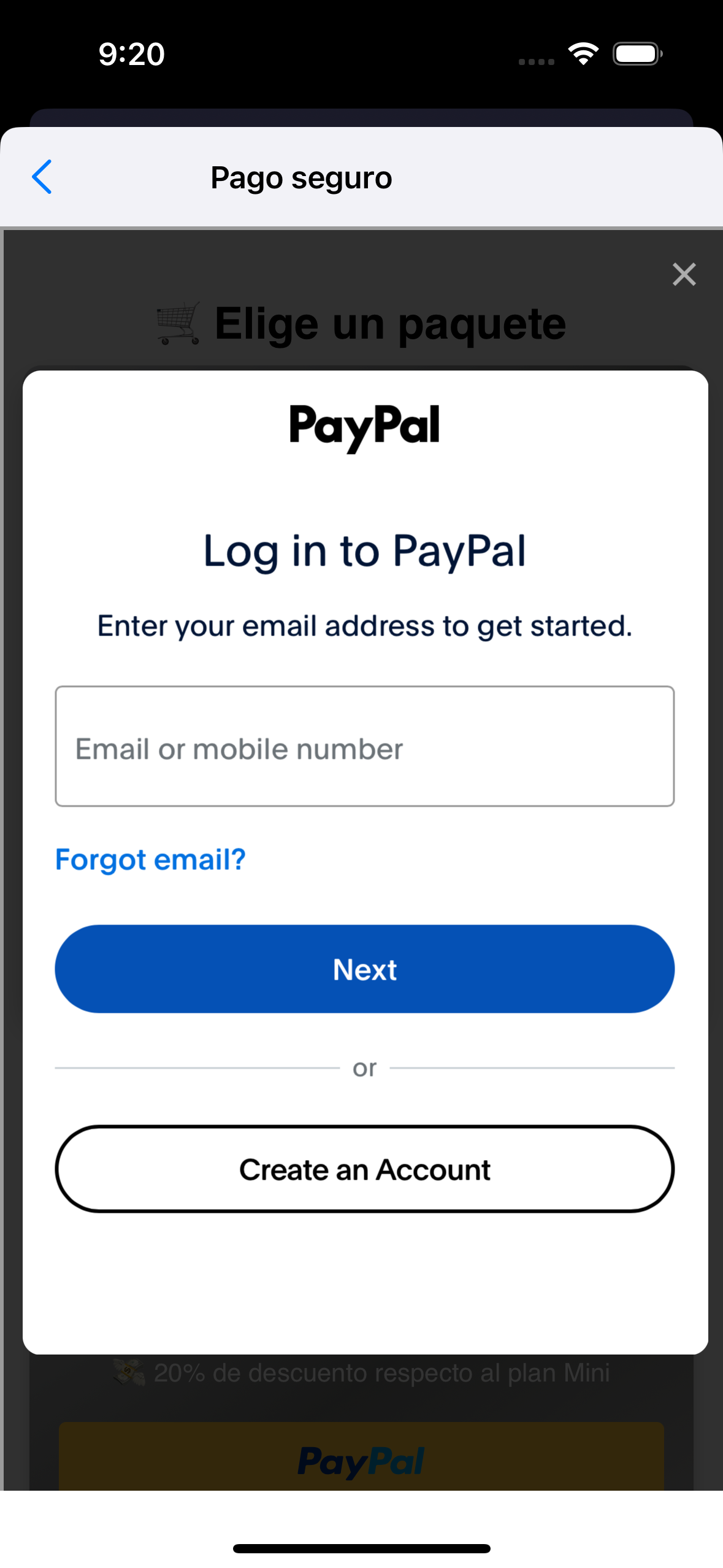Close the PayPal login overlay
723x1568 pixels.
pos(683,274)
